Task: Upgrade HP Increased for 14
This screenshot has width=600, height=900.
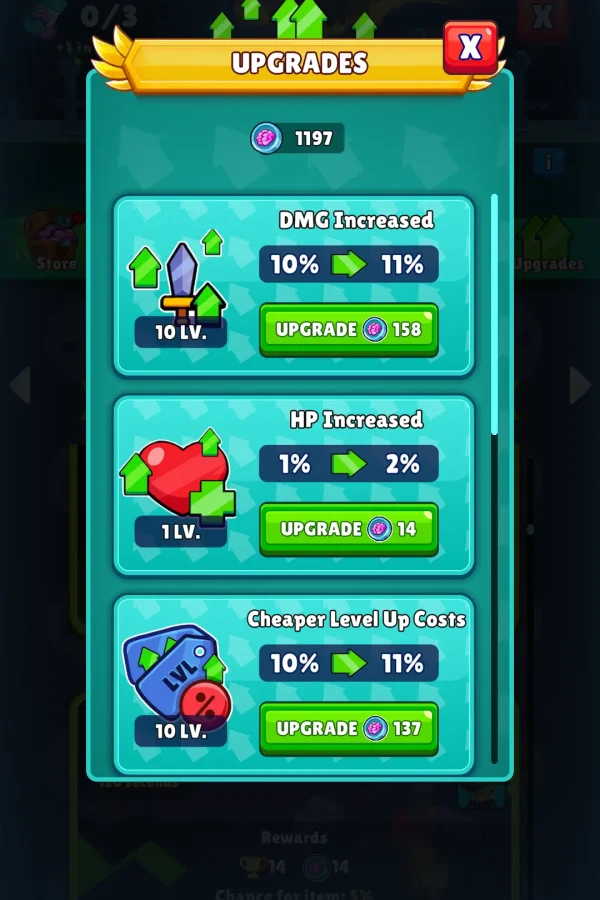Action: 348,528
